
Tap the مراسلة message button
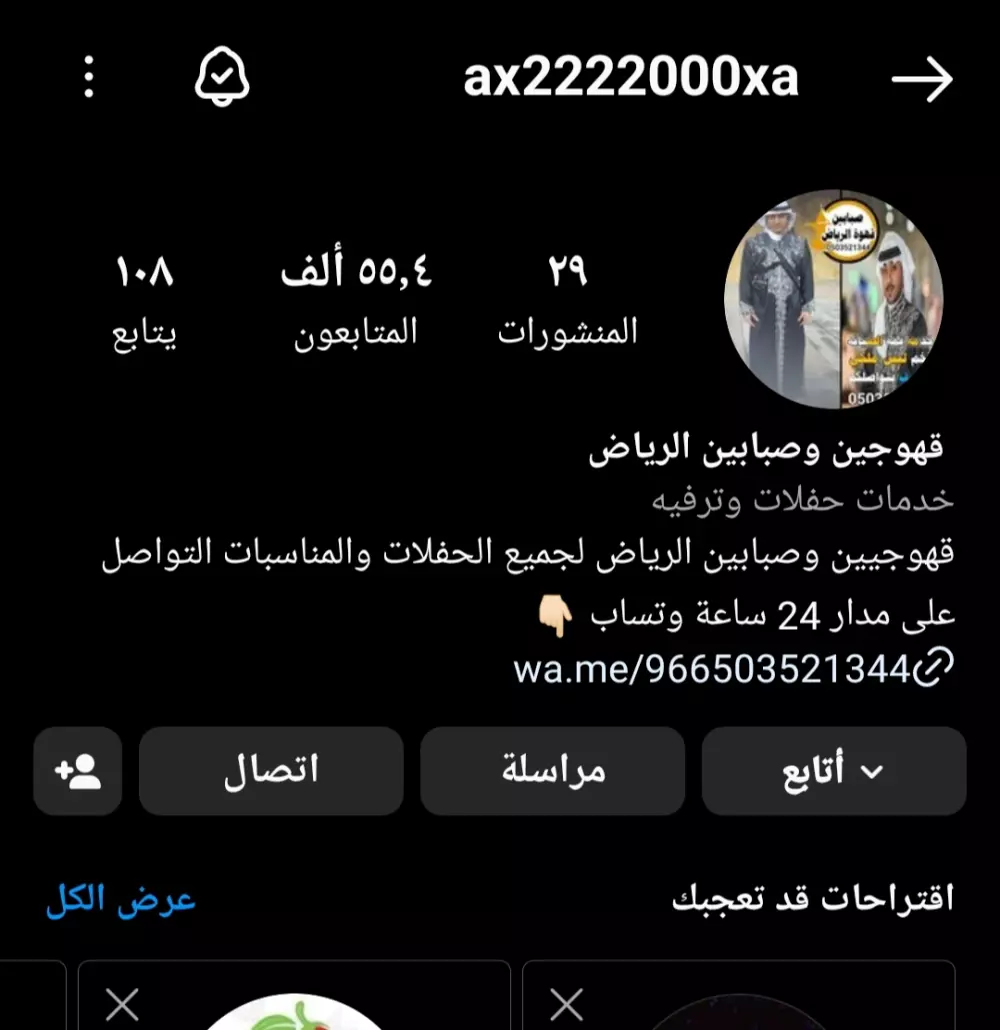click(552, 770)
